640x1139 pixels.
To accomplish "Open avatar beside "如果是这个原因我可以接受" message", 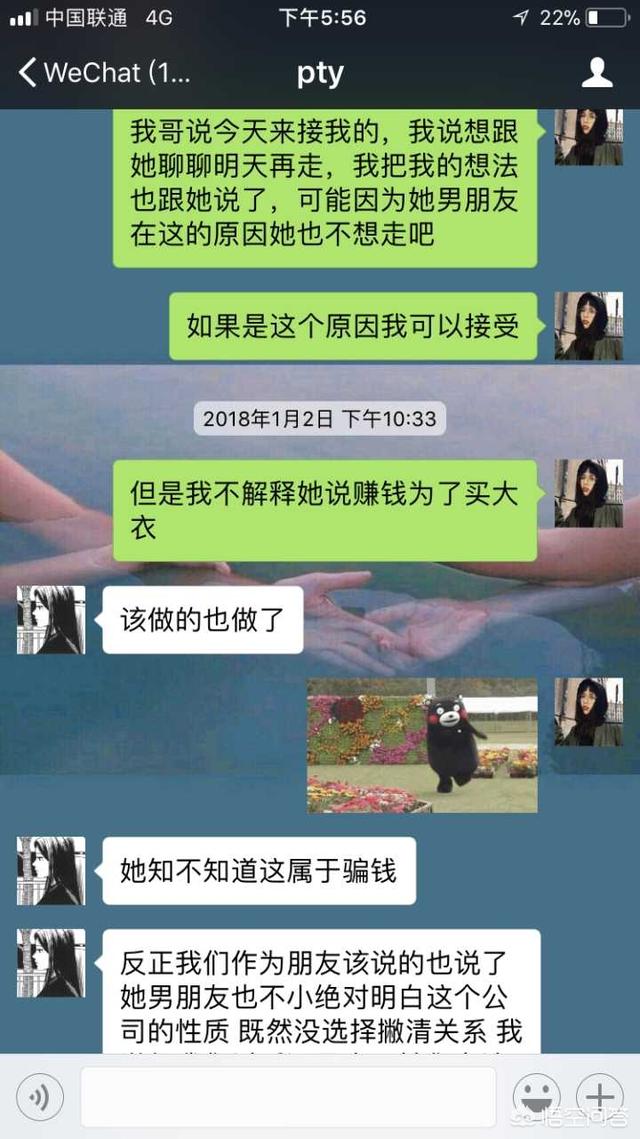I will 589,326.
